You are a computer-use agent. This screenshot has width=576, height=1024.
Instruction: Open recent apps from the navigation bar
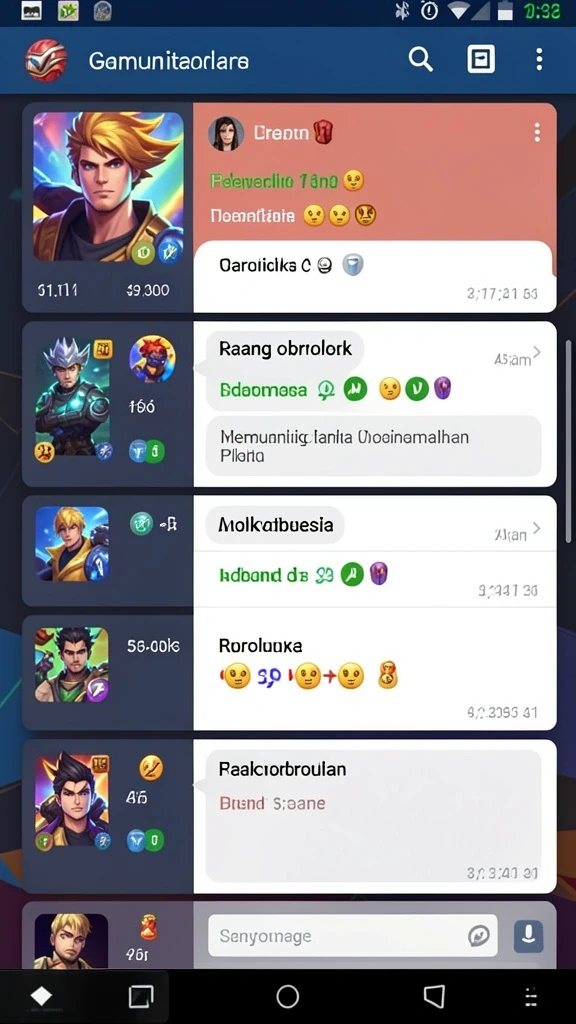[141, 997]
